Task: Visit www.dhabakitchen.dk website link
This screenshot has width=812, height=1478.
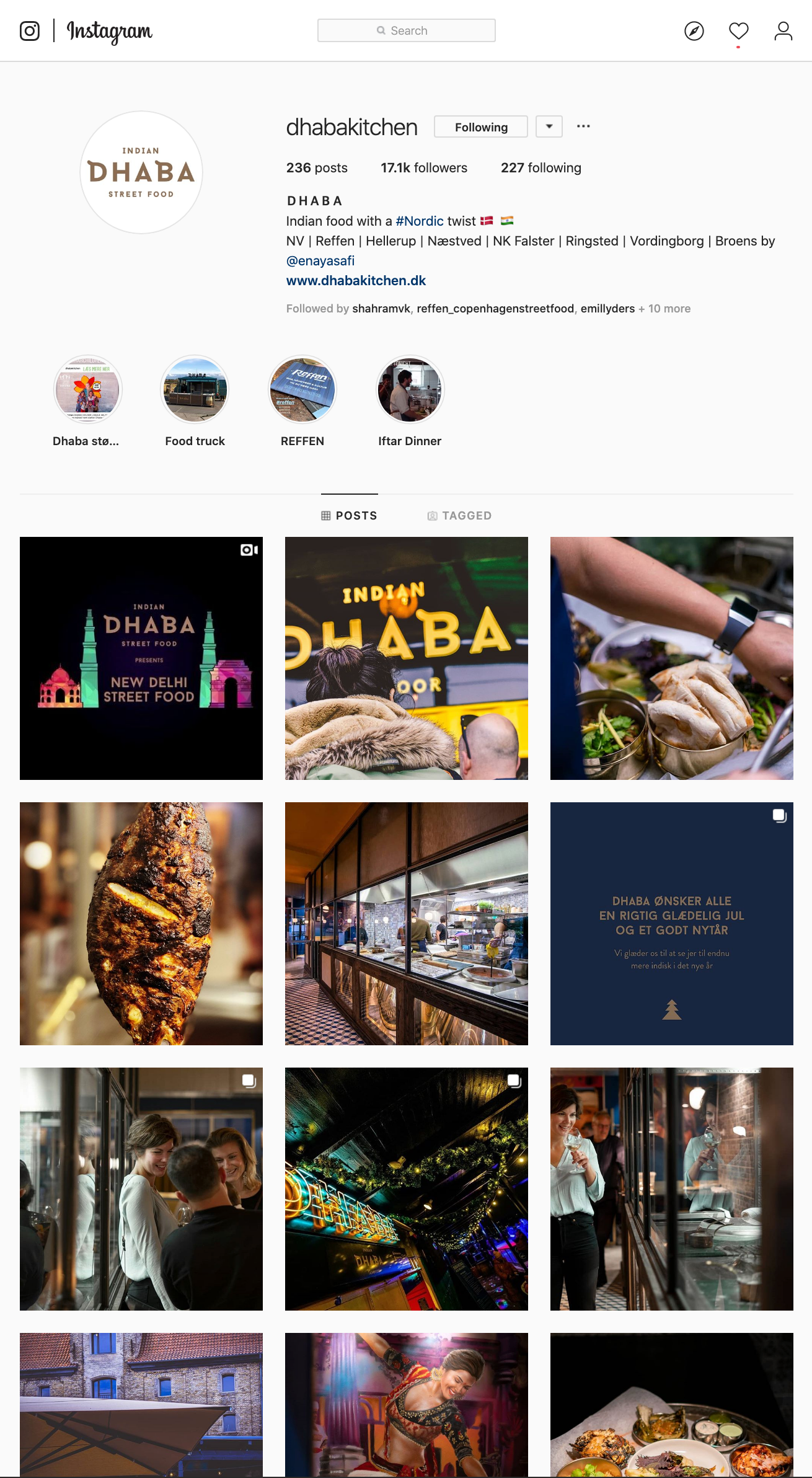Action: (x=356, y=281)
